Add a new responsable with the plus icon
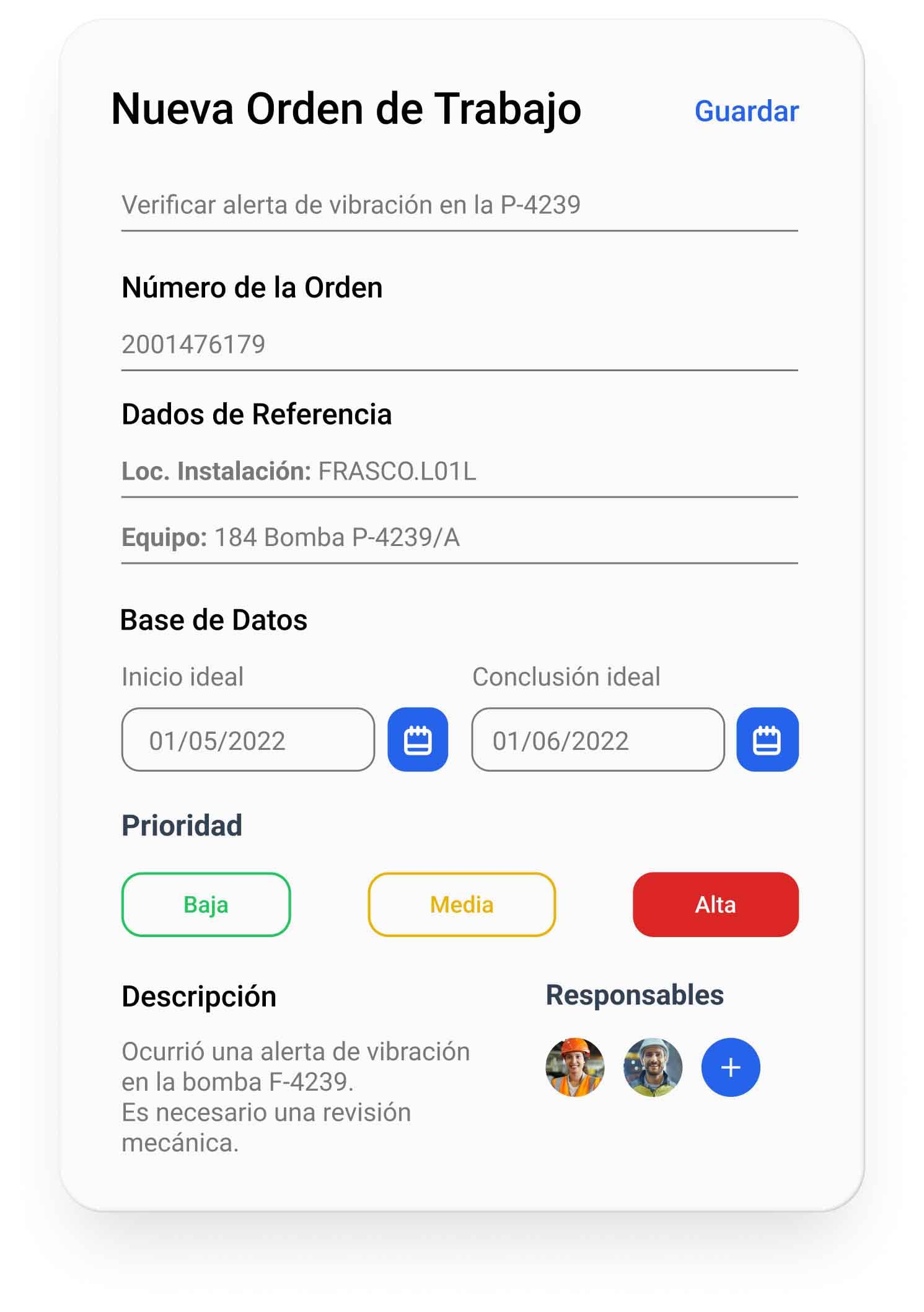This screenshot has width=924, height=1312. [x=731, y=1068]
